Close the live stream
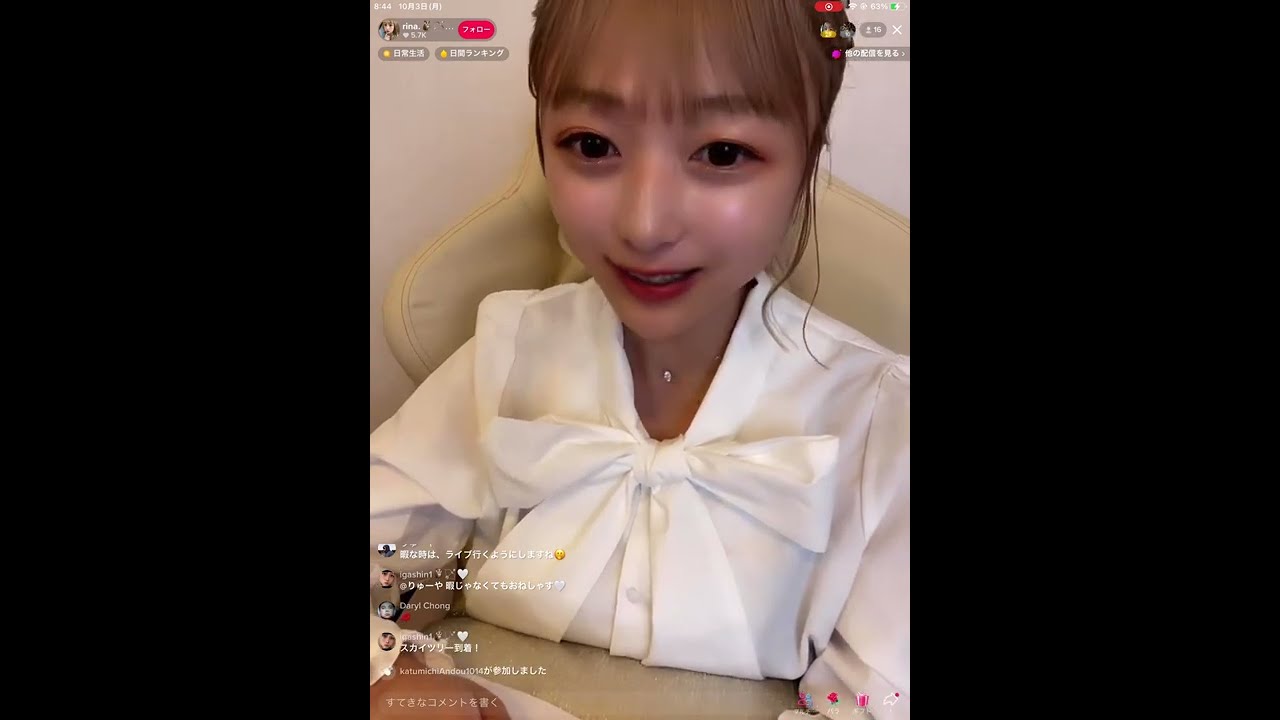This screenshot has width=1280, height=720. point(897,30)
